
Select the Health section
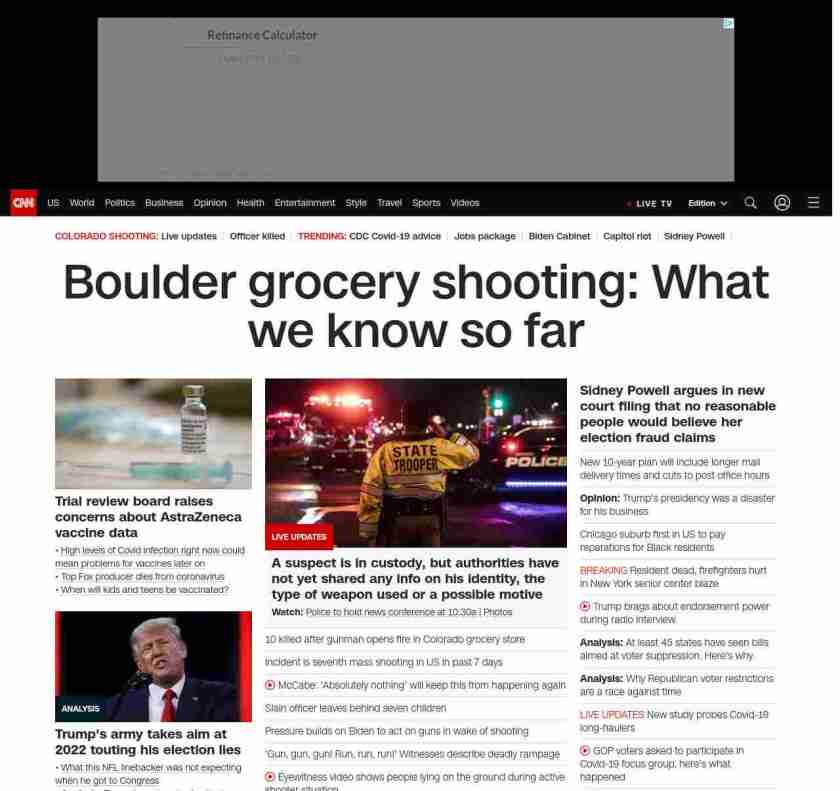click(250, 203)
